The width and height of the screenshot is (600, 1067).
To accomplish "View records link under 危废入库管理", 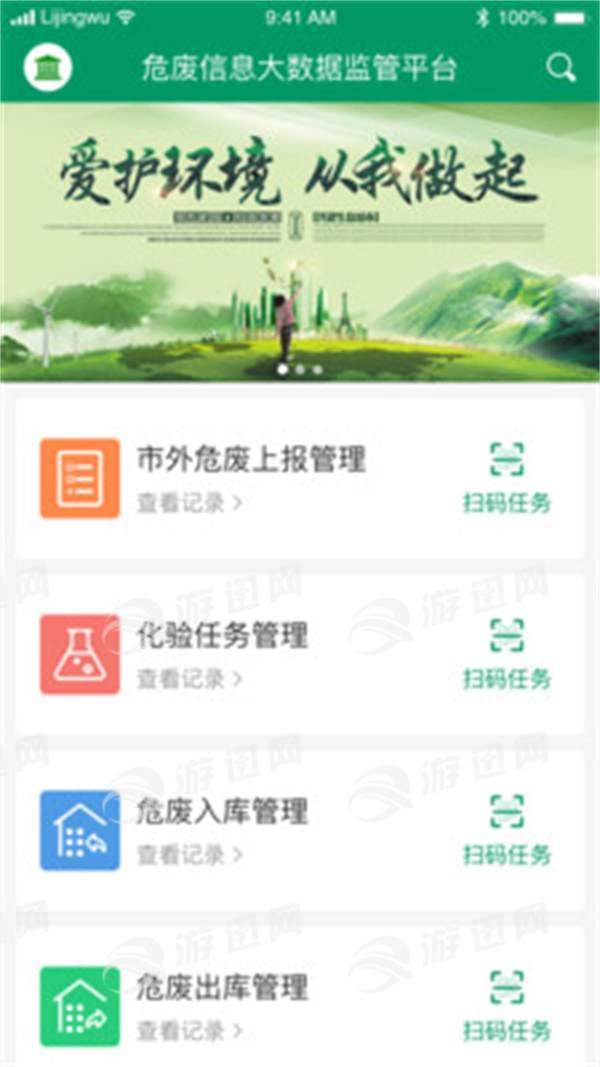I will pos(189,855).
